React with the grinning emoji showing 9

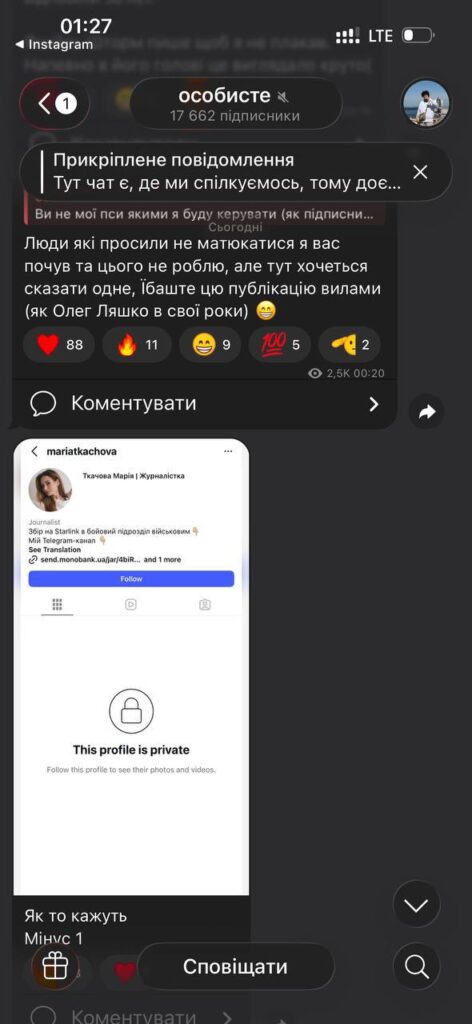(x=210, y=344)
